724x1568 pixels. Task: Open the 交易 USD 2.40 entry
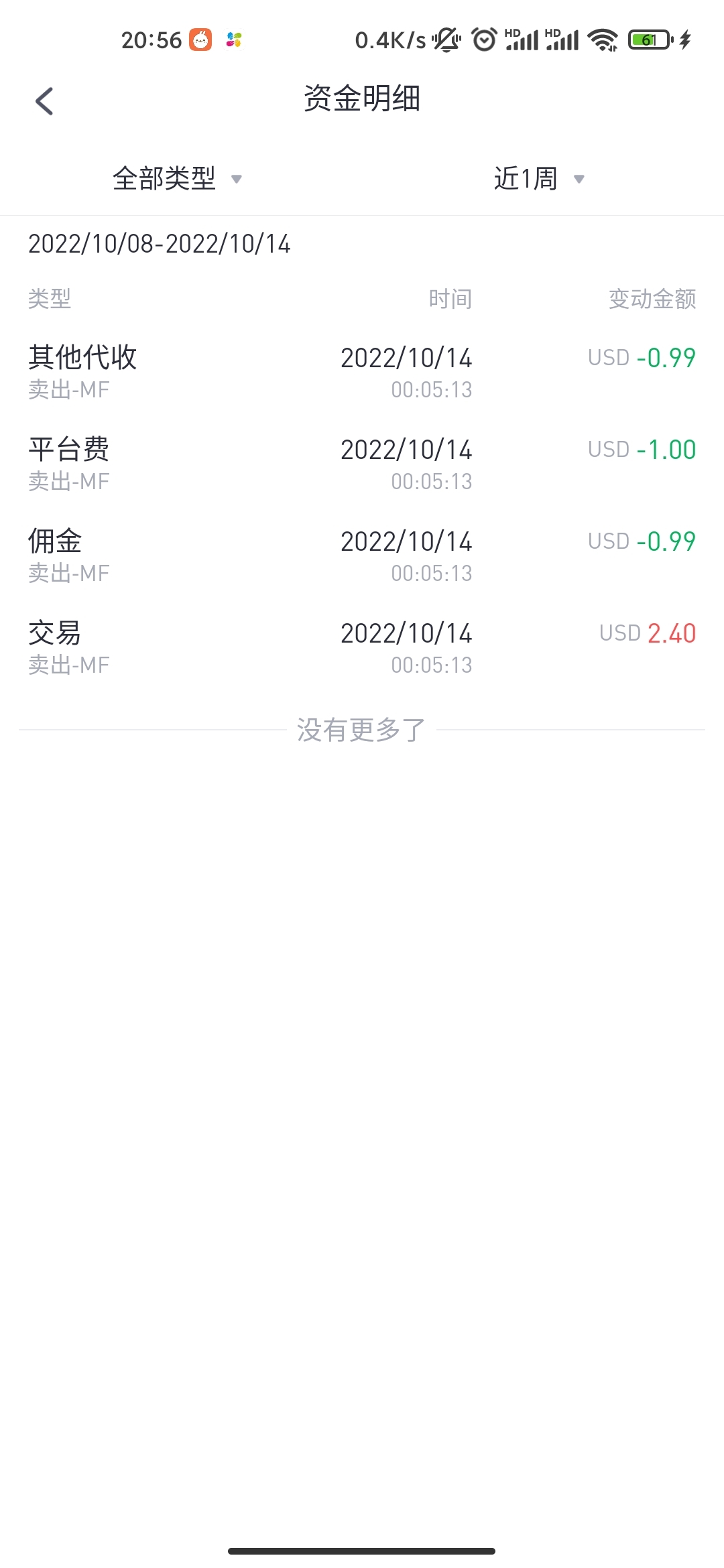click(x=362, y=647)
